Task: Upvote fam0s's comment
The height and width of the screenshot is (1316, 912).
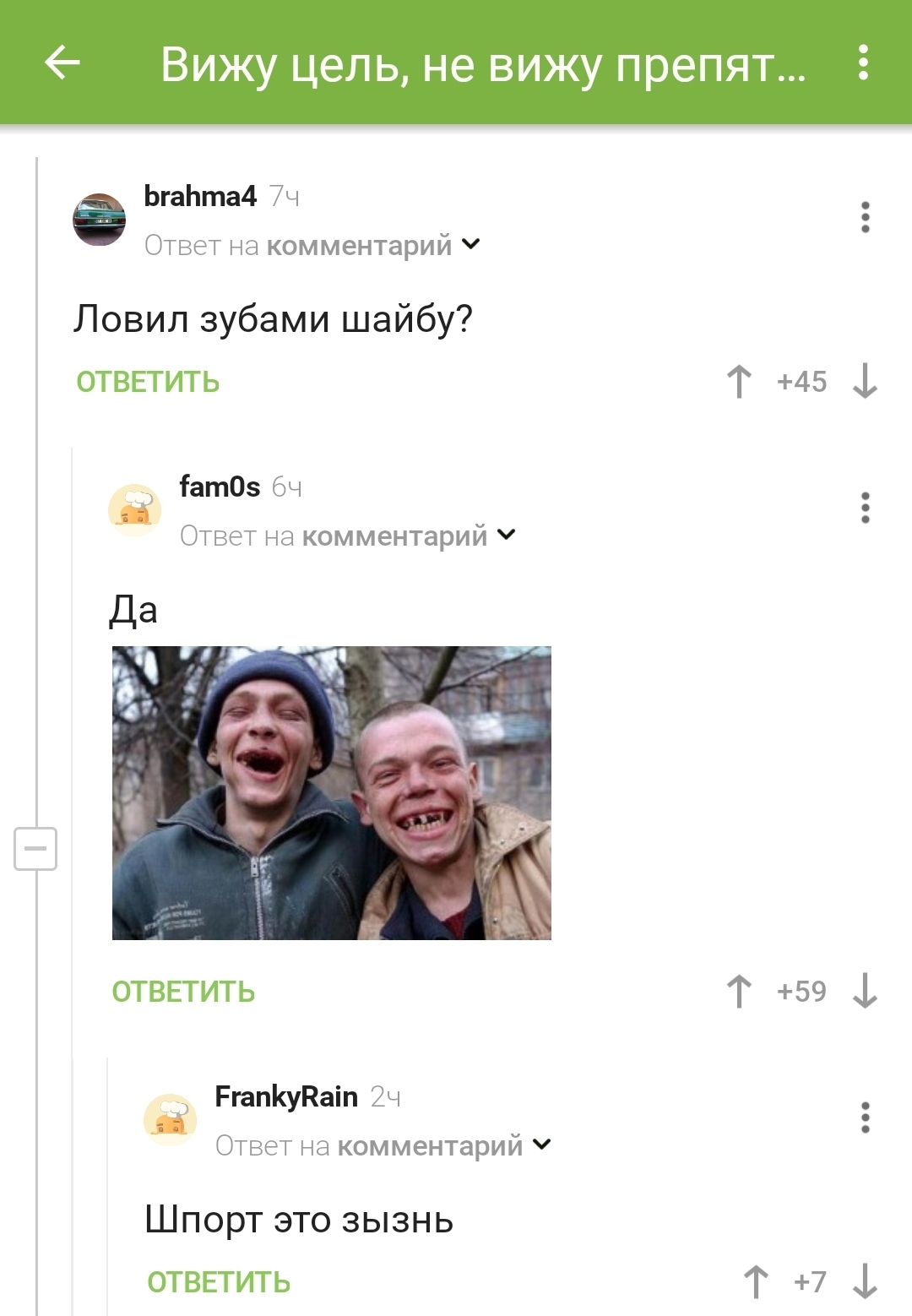Action: pos(739,992)
